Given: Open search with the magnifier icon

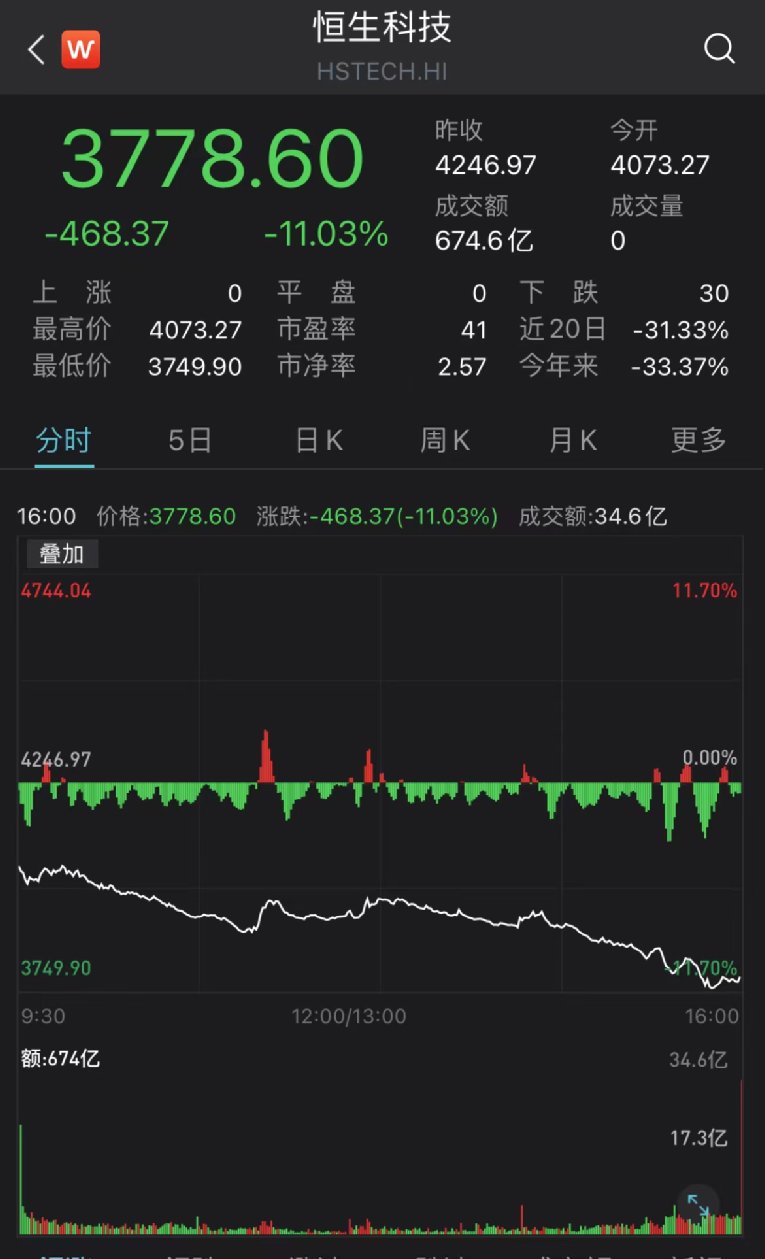Looking at the screenshot, I should 719,48.
